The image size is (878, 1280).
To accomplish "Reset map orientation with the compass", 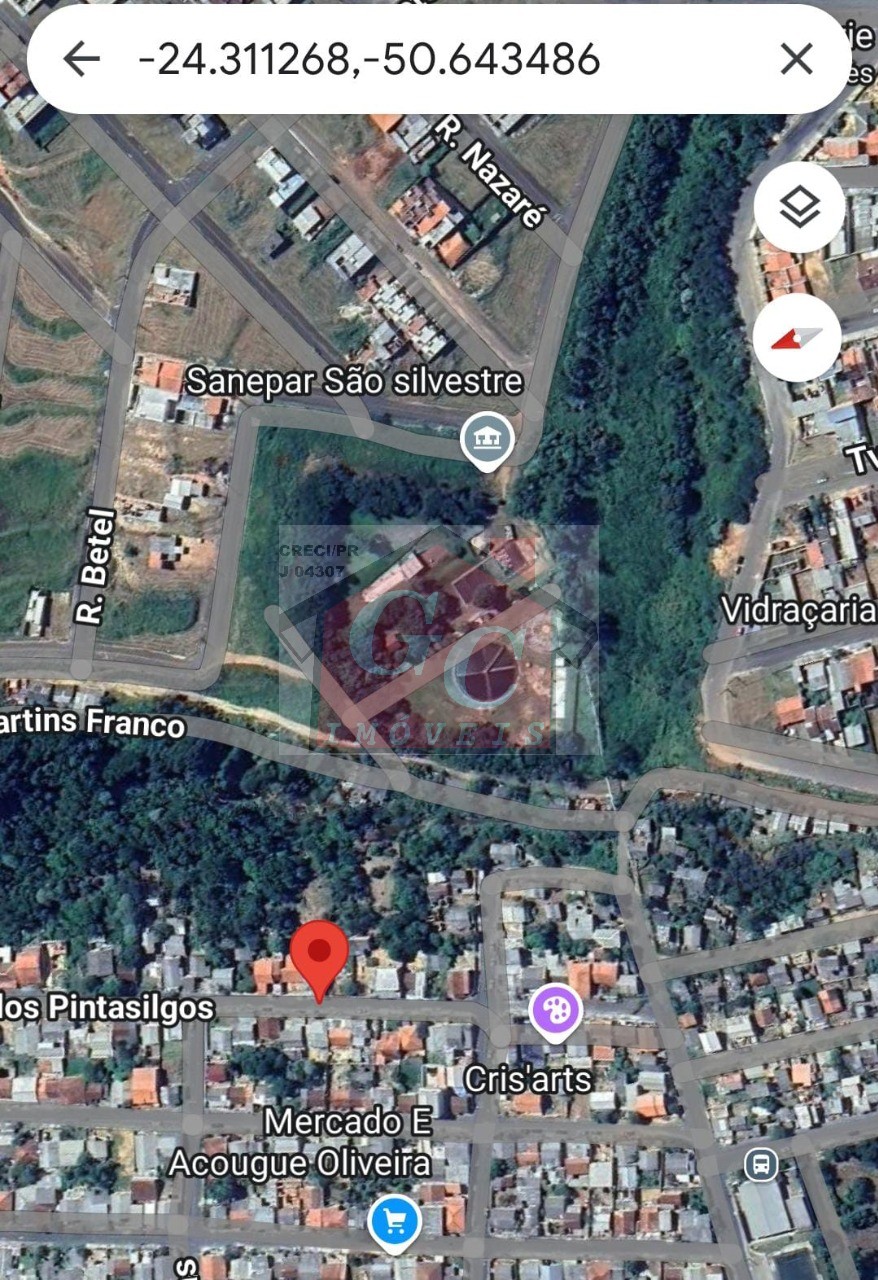I will coord(797,338).
